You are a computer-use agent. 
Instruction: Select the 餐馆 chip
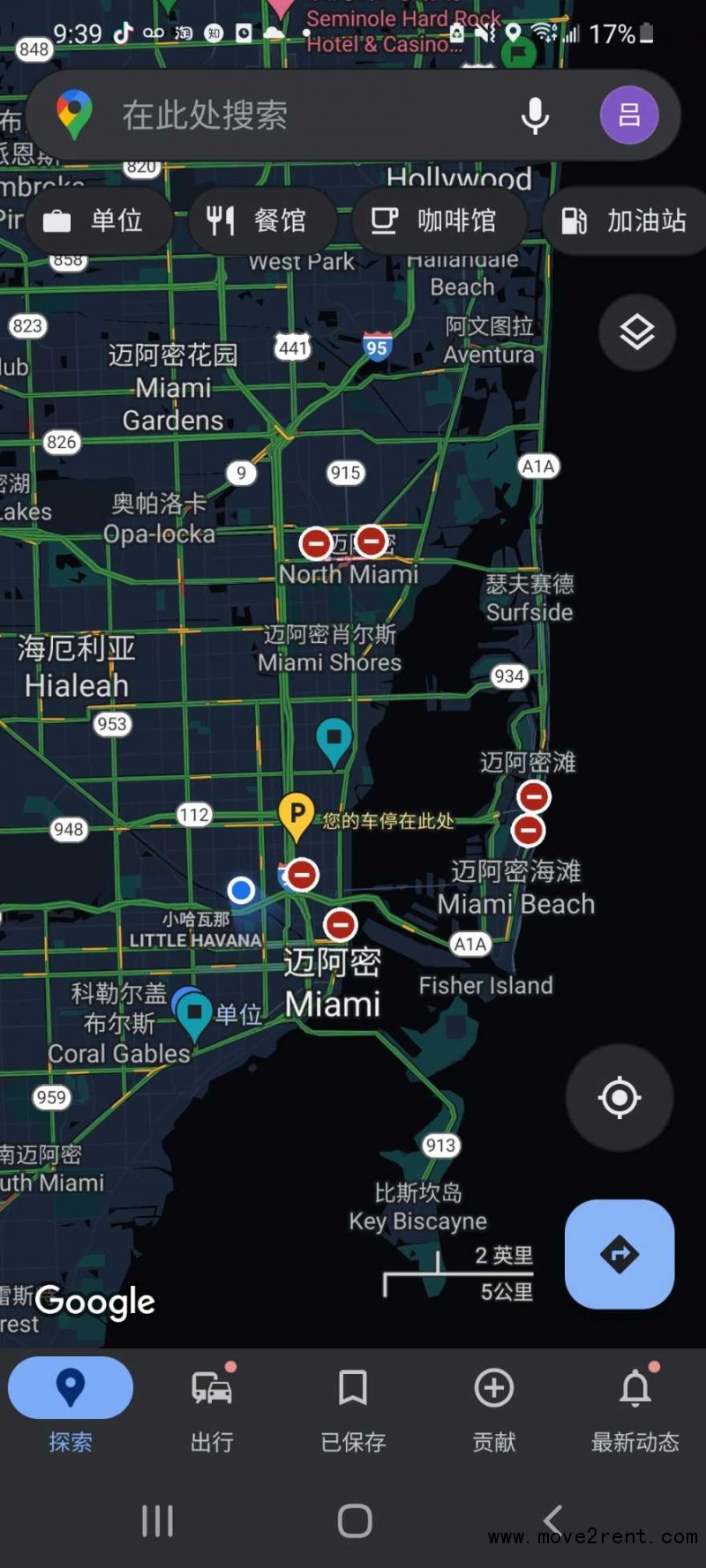click(x=262, y=220)
